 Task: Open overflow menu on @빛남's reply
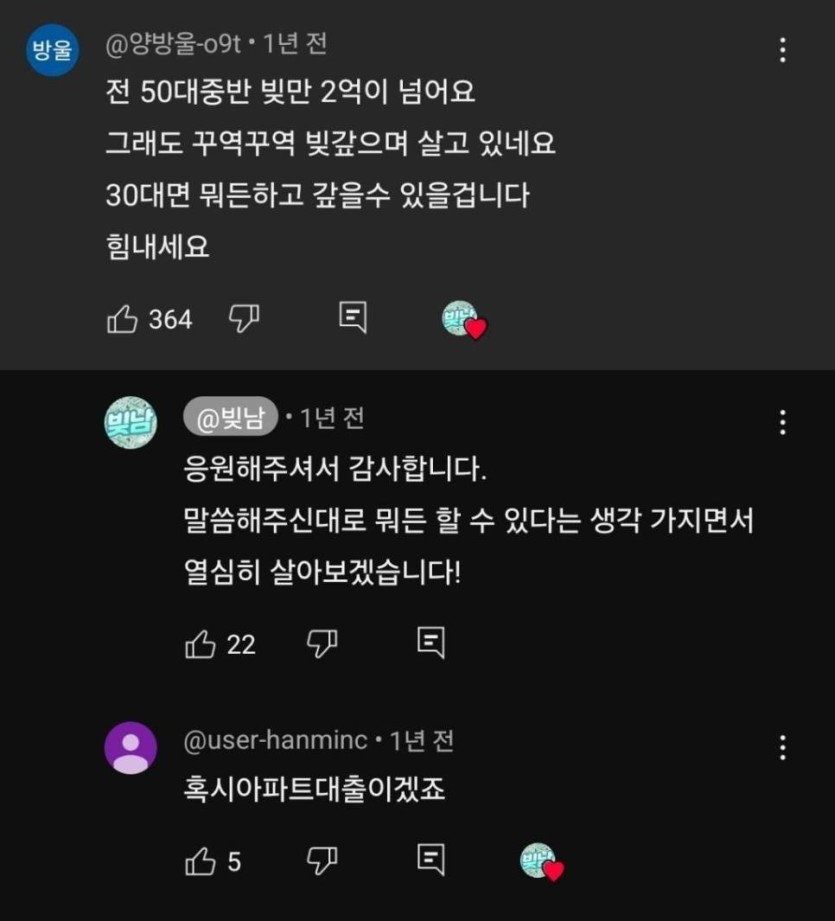[x=783, y=422]
